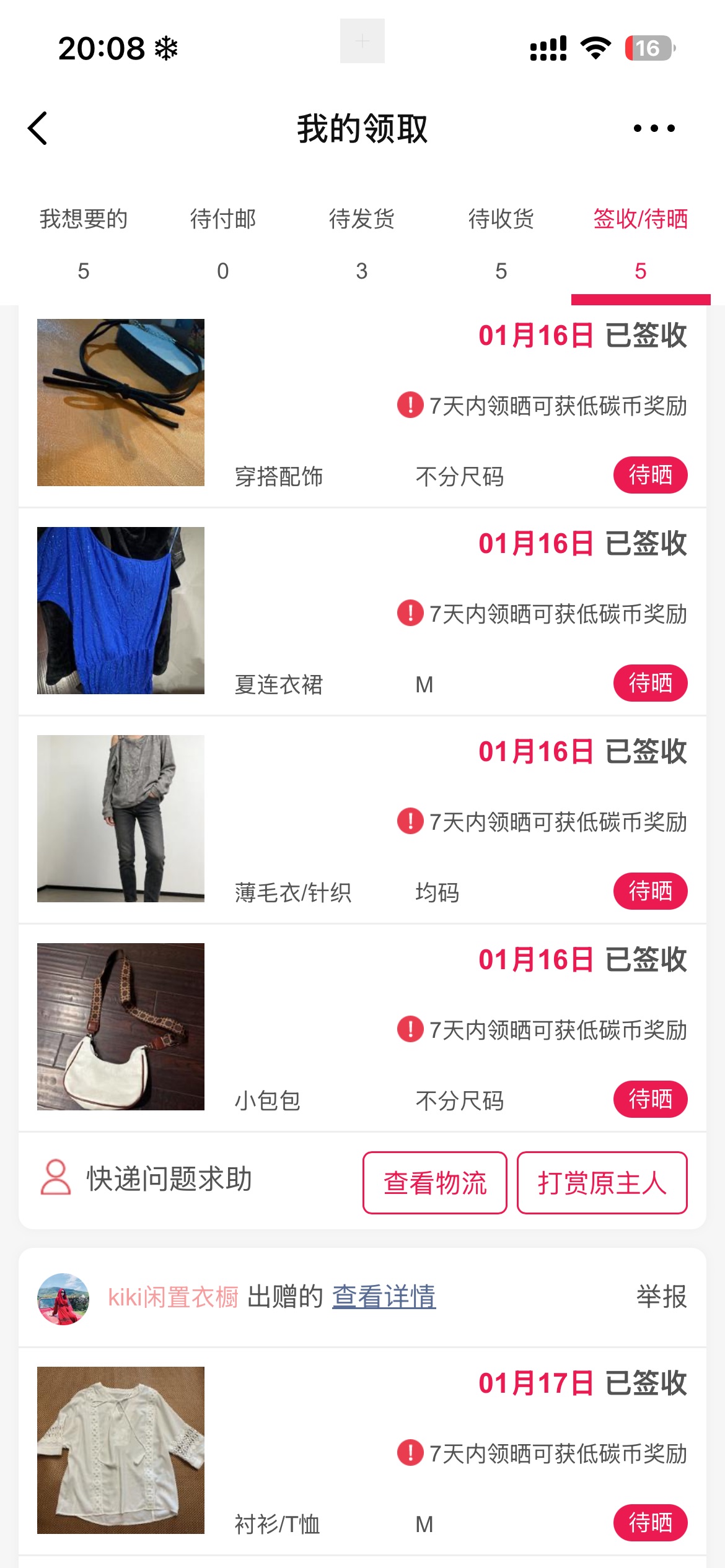725x1568 pixels.
Task: Tap 待晒 button for 薄毛衣/针织 item
Action: point(650,892)
